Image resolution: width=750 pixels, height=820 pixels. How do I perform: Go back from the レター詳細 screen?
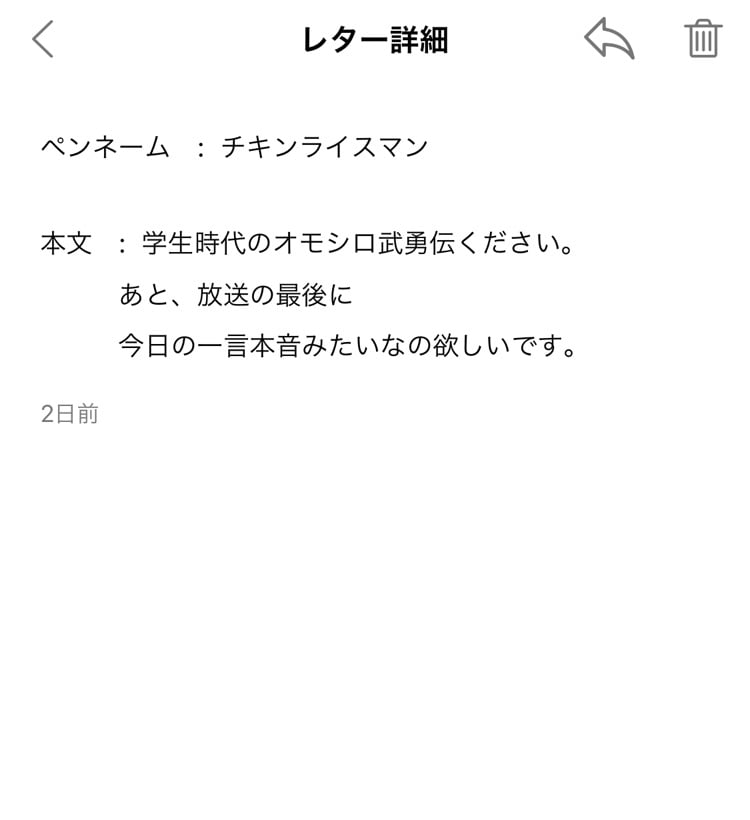point(42,39)
